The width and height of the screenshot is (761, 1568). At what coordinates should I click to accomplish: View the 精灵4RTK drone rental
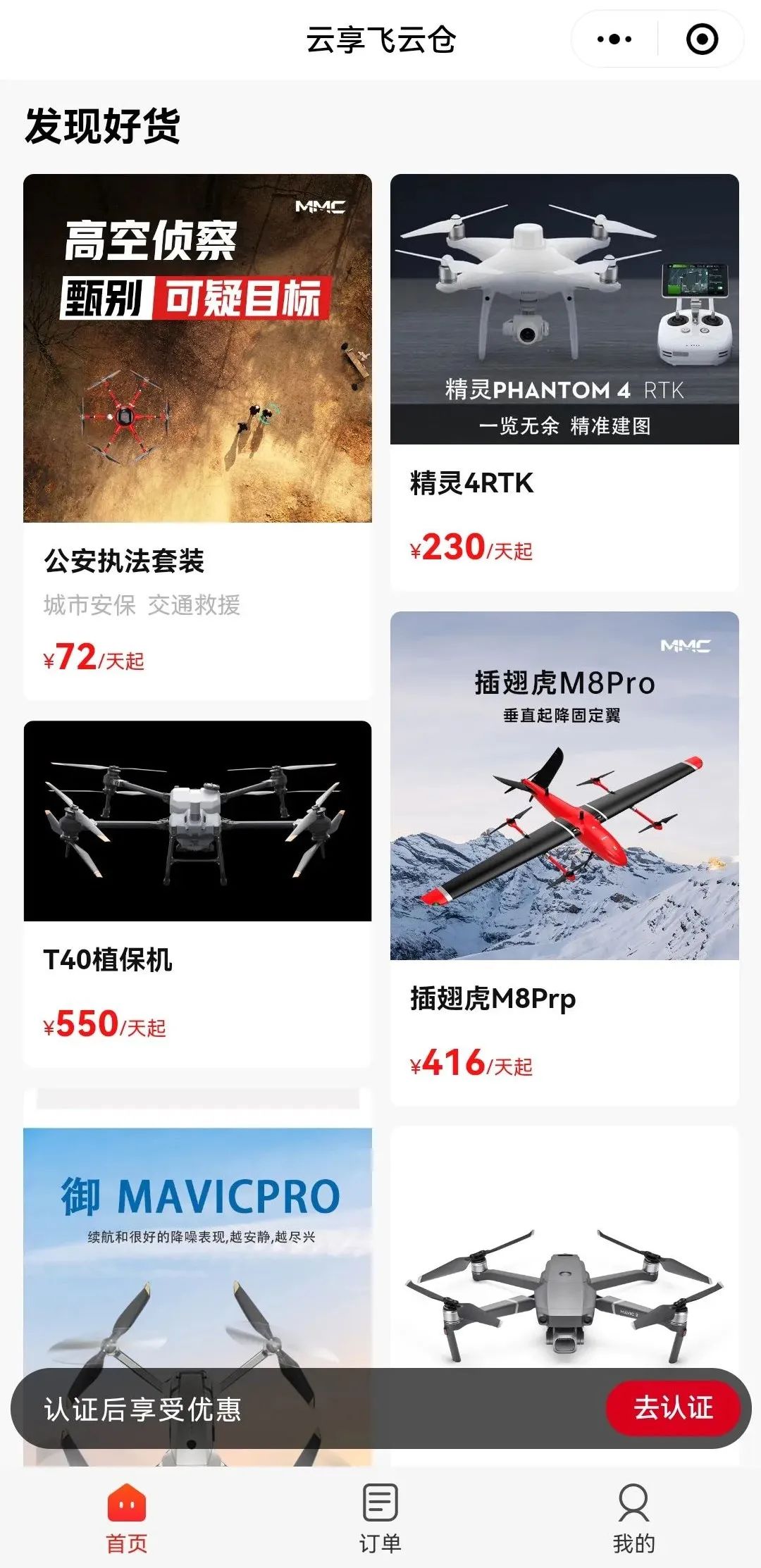click(564, 380)
